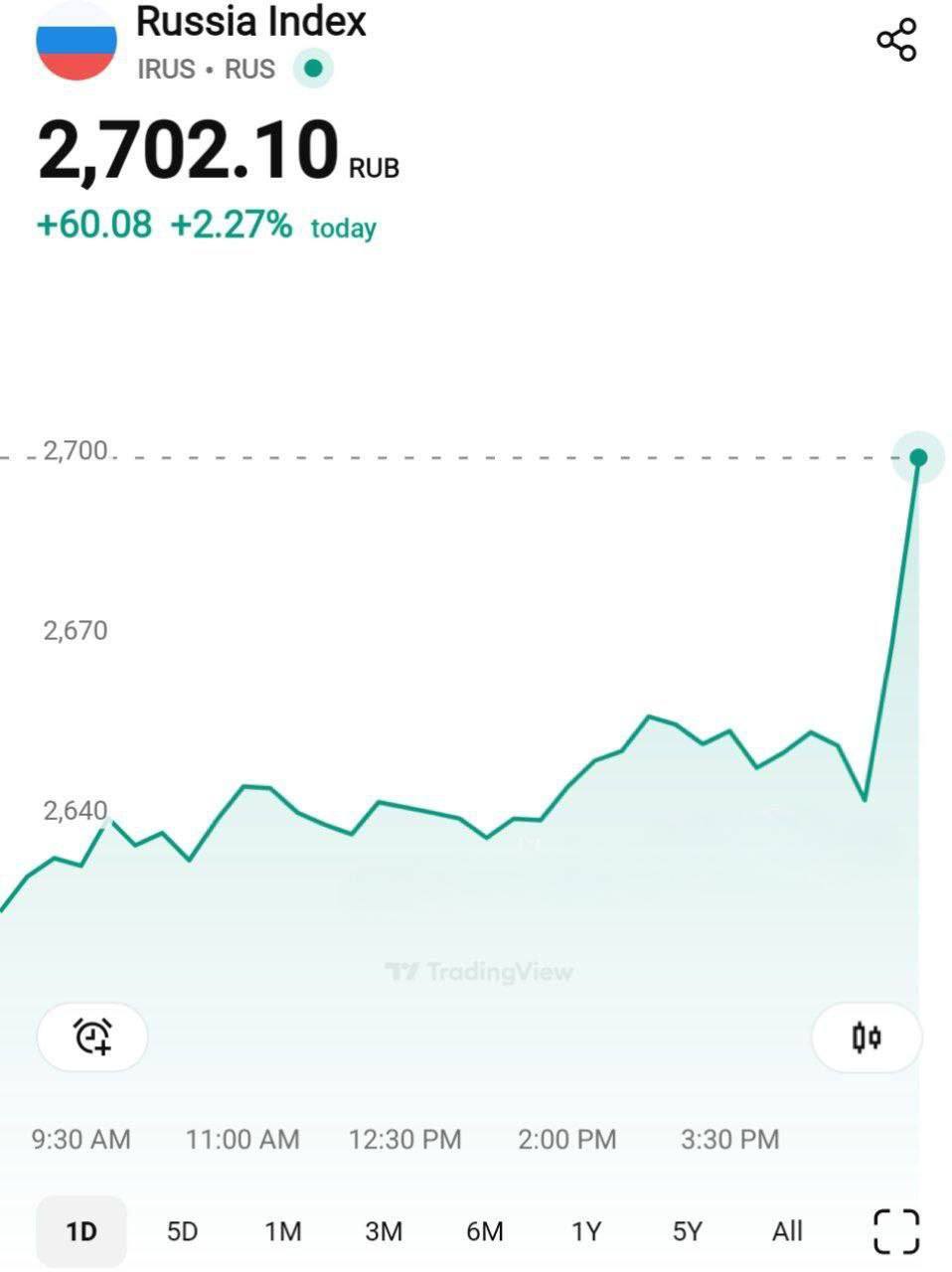Image resolution: width=952 pixels, height=1272 pixels.
Task: Switch to the 5D time range
Action: 183,1231
